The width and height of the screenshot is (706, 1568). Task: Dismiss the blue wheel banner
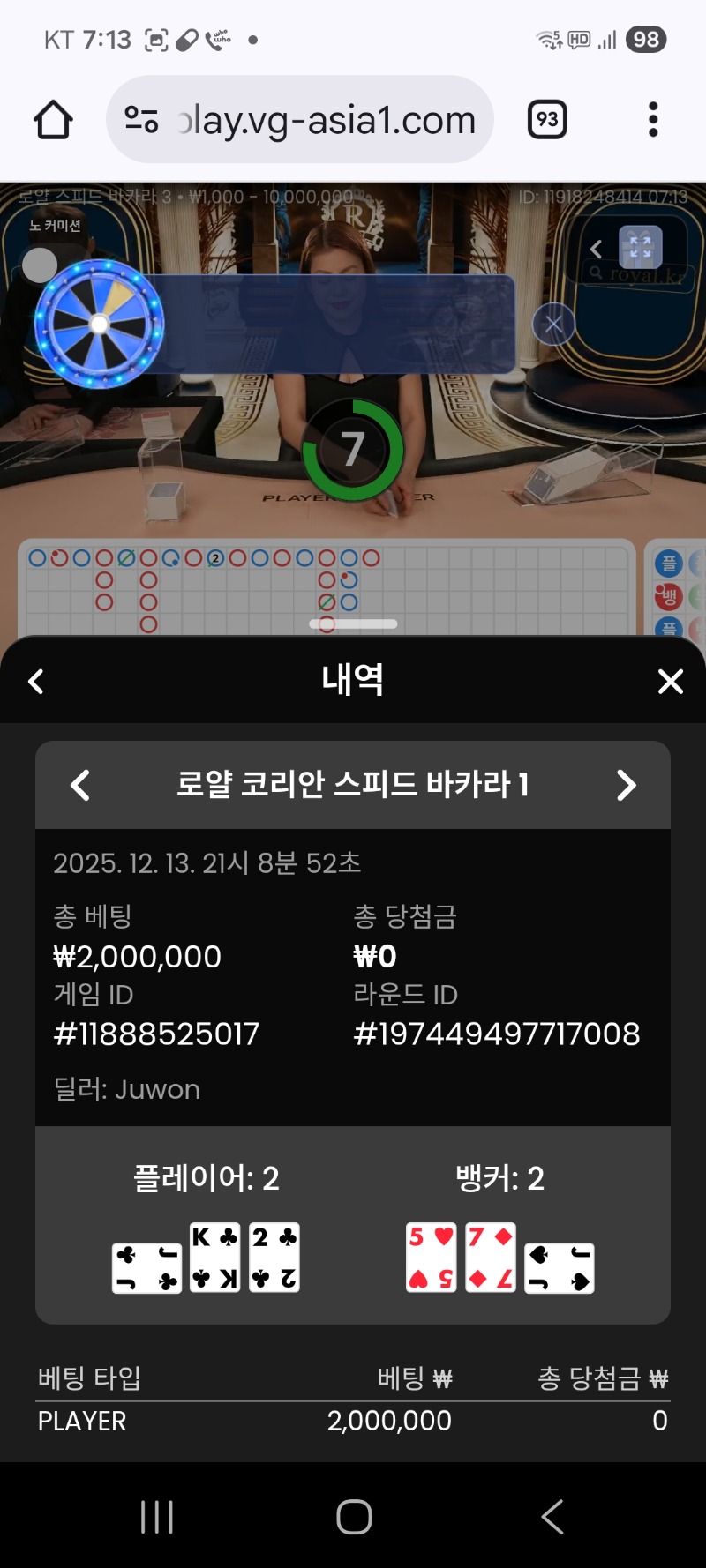(x=553, y=324)
